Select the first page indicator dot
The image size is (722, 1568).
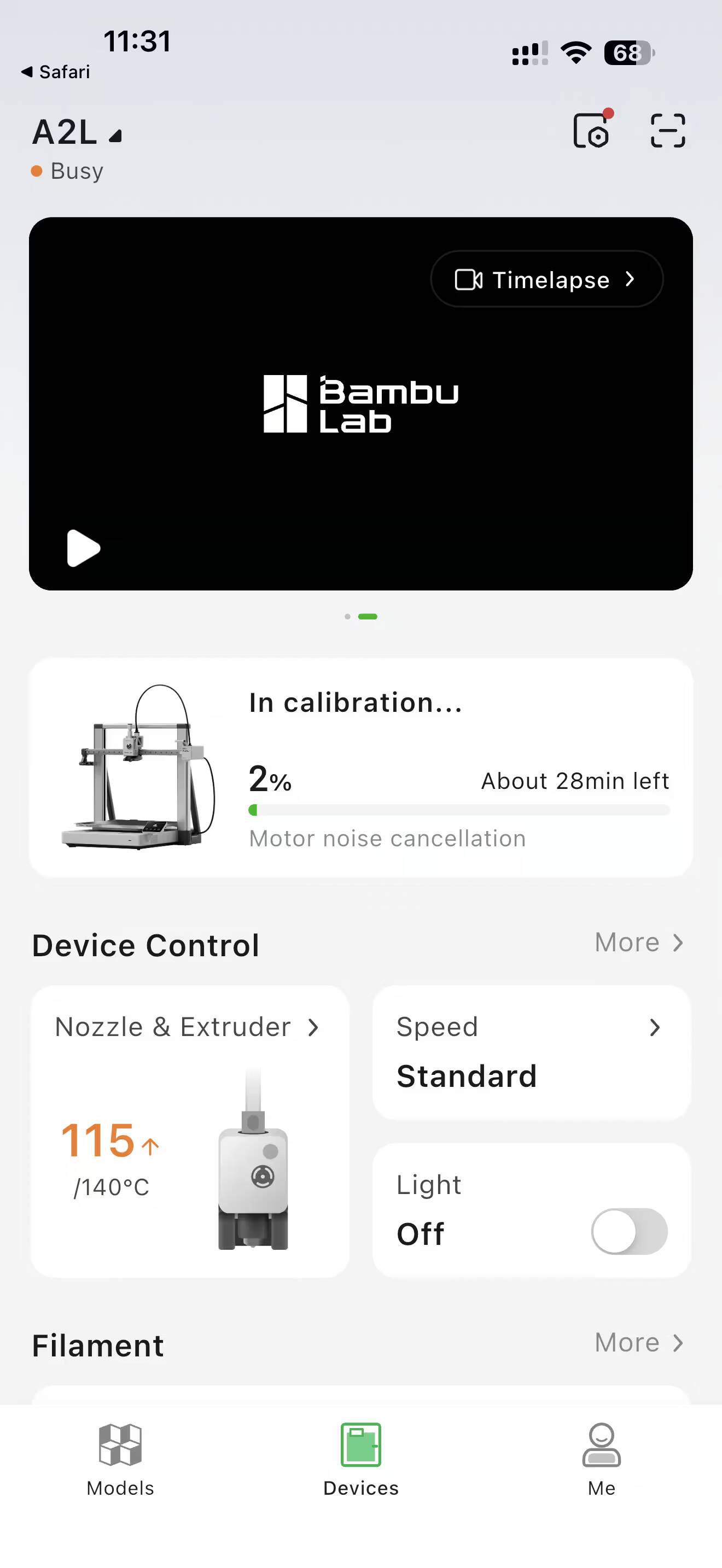click(x=348, y=617)
